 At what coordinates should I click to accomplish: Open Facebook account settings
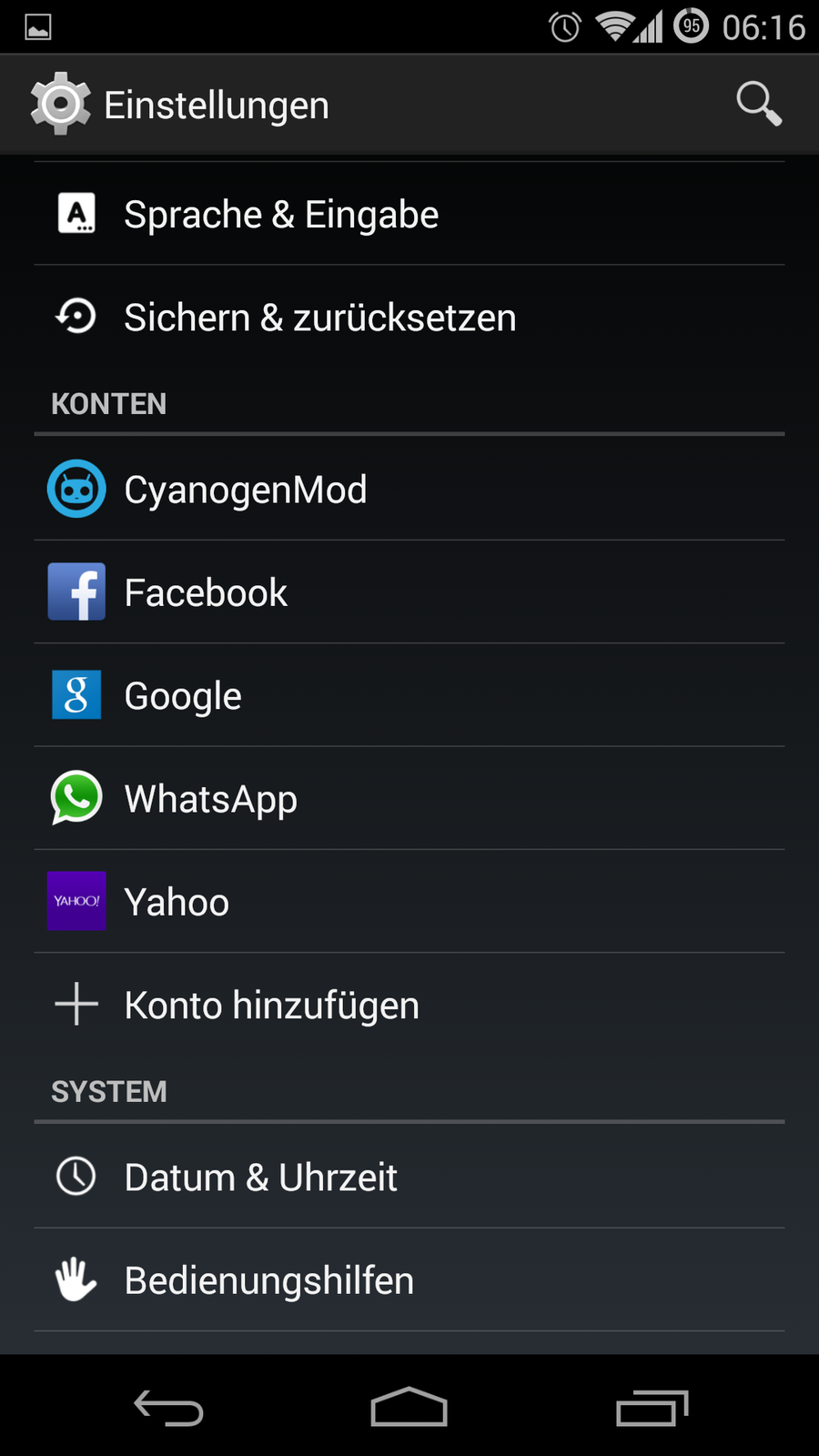409,592
